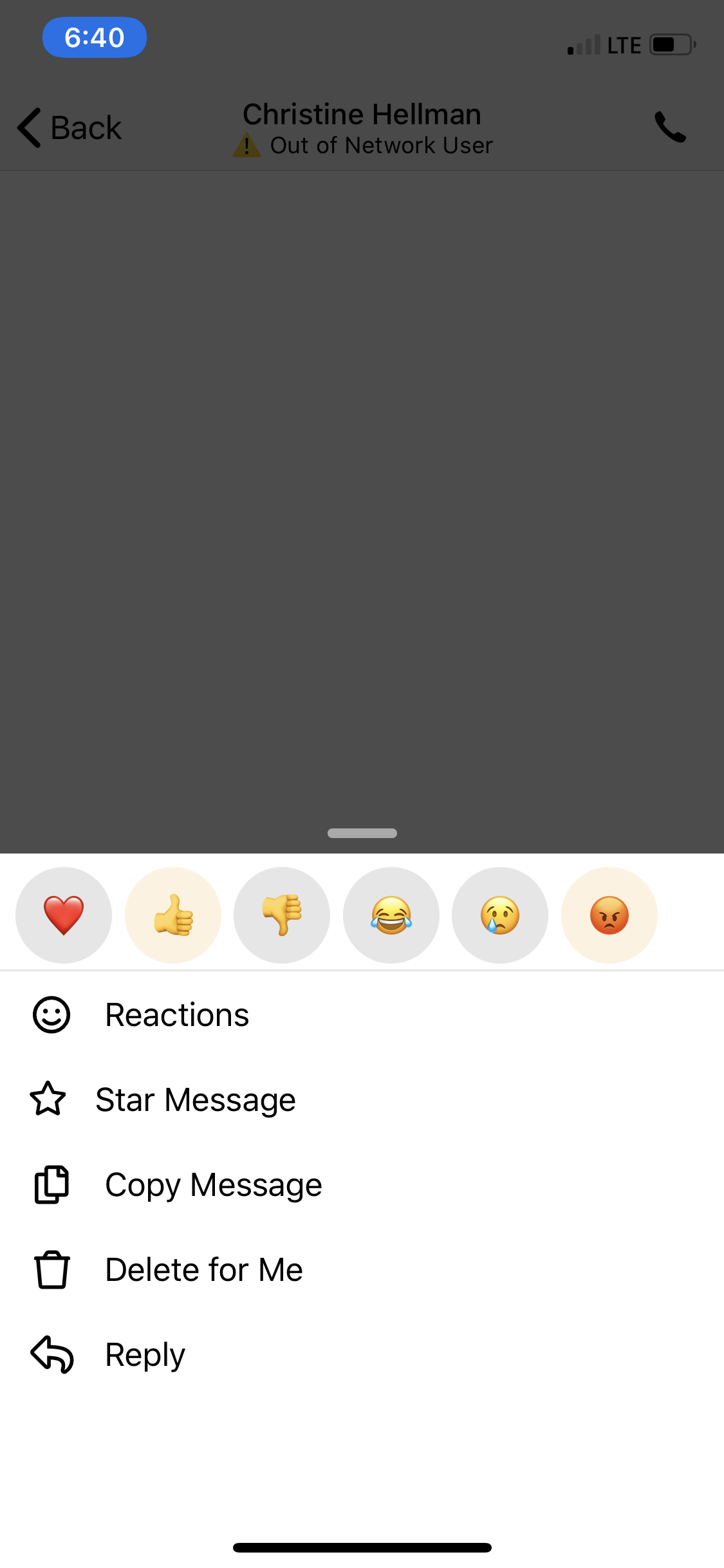
Task: Choose Copy Message
Action: 362,1184
